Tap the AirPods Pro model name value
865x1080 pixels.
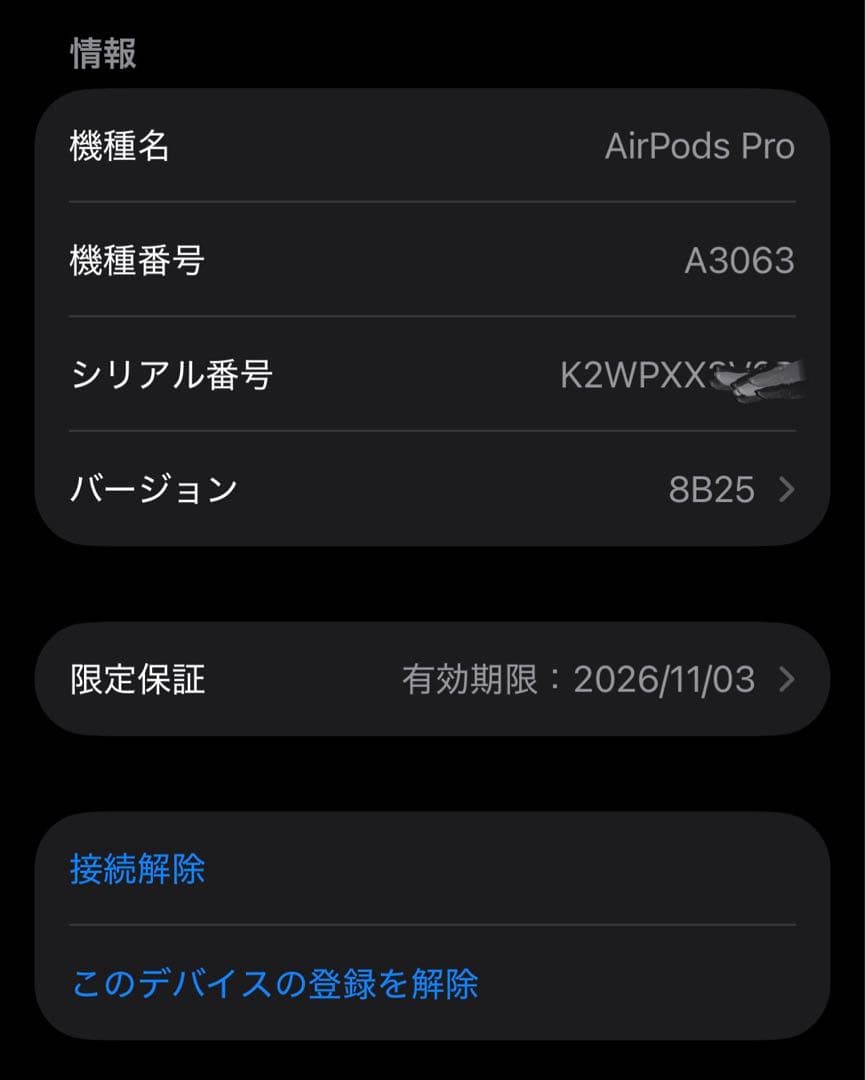[x=700, y=145]
